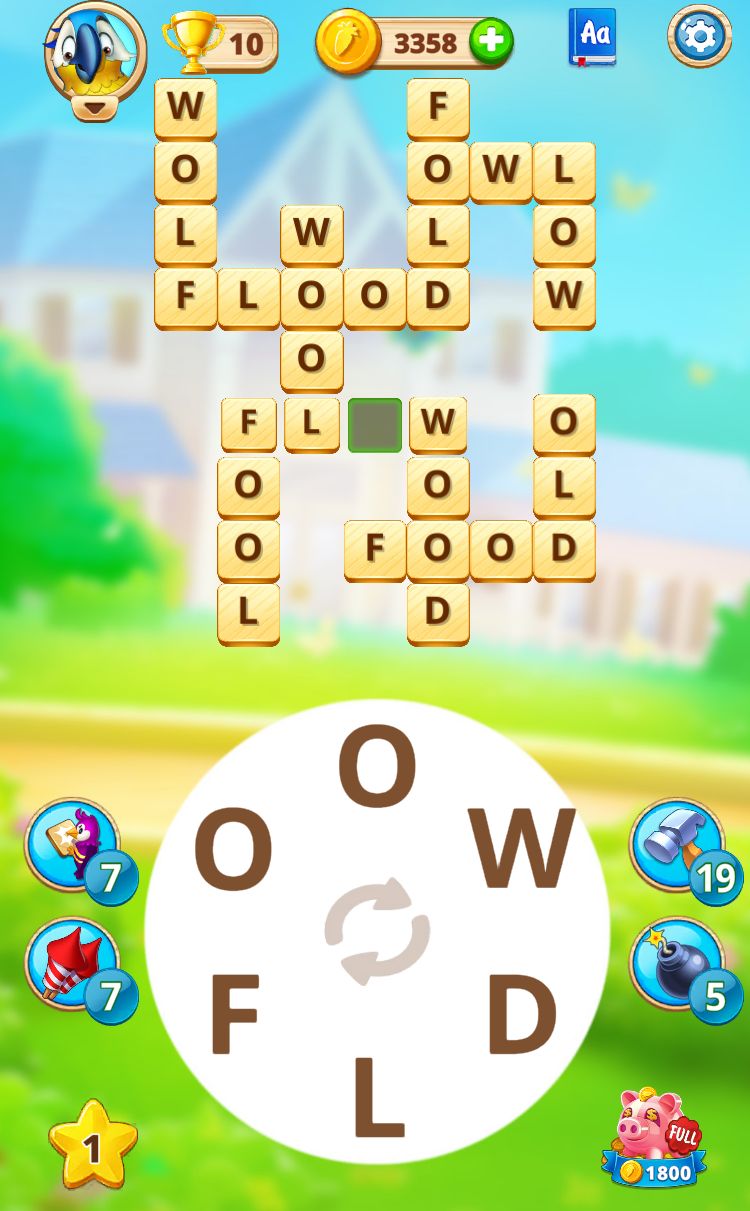750x1211 pixels.
Task: Open the parrot profile avatar
Action: point(94,50)
